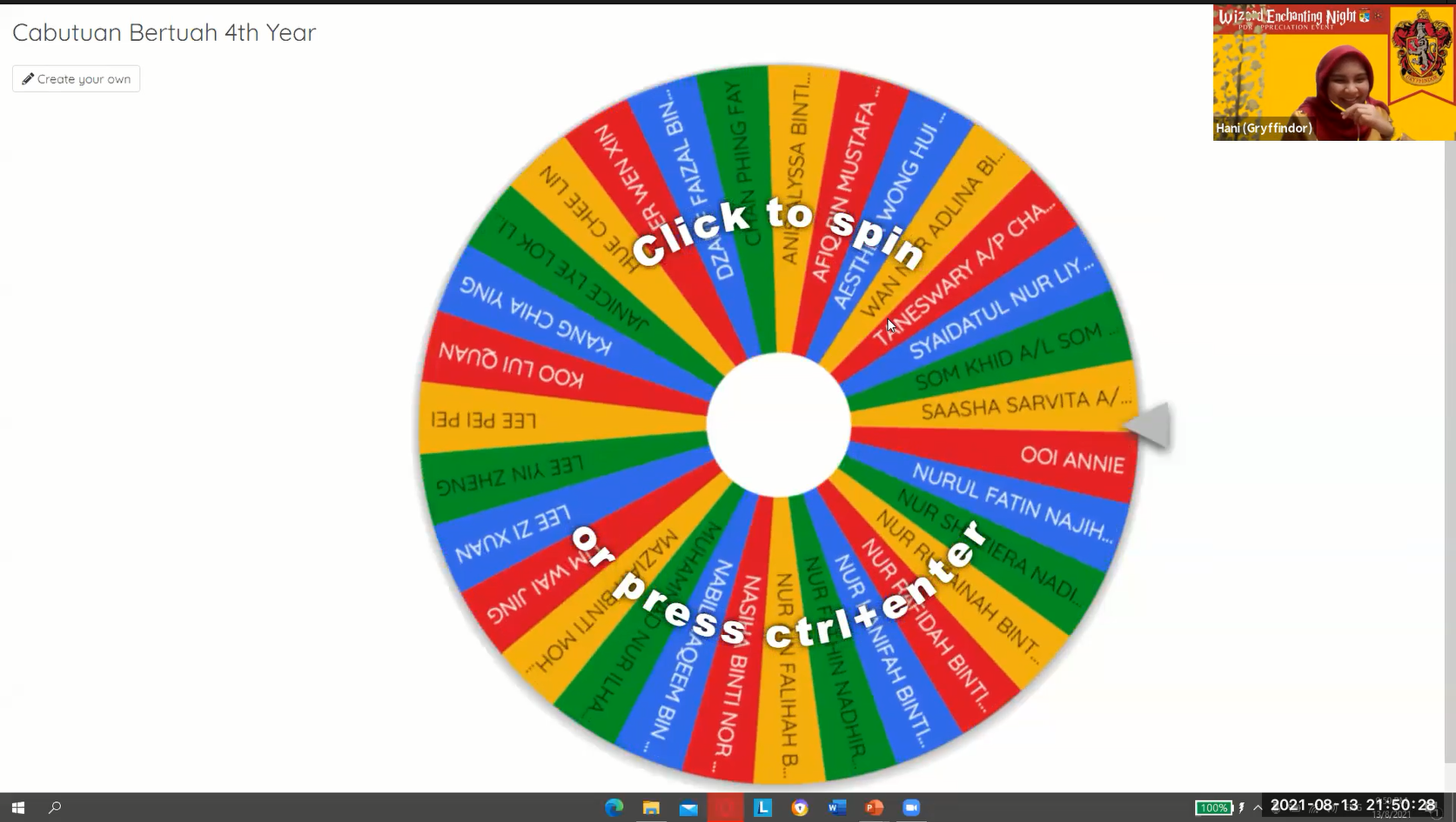Launch Microsoft Edge from the taskbar

[614, 807]
